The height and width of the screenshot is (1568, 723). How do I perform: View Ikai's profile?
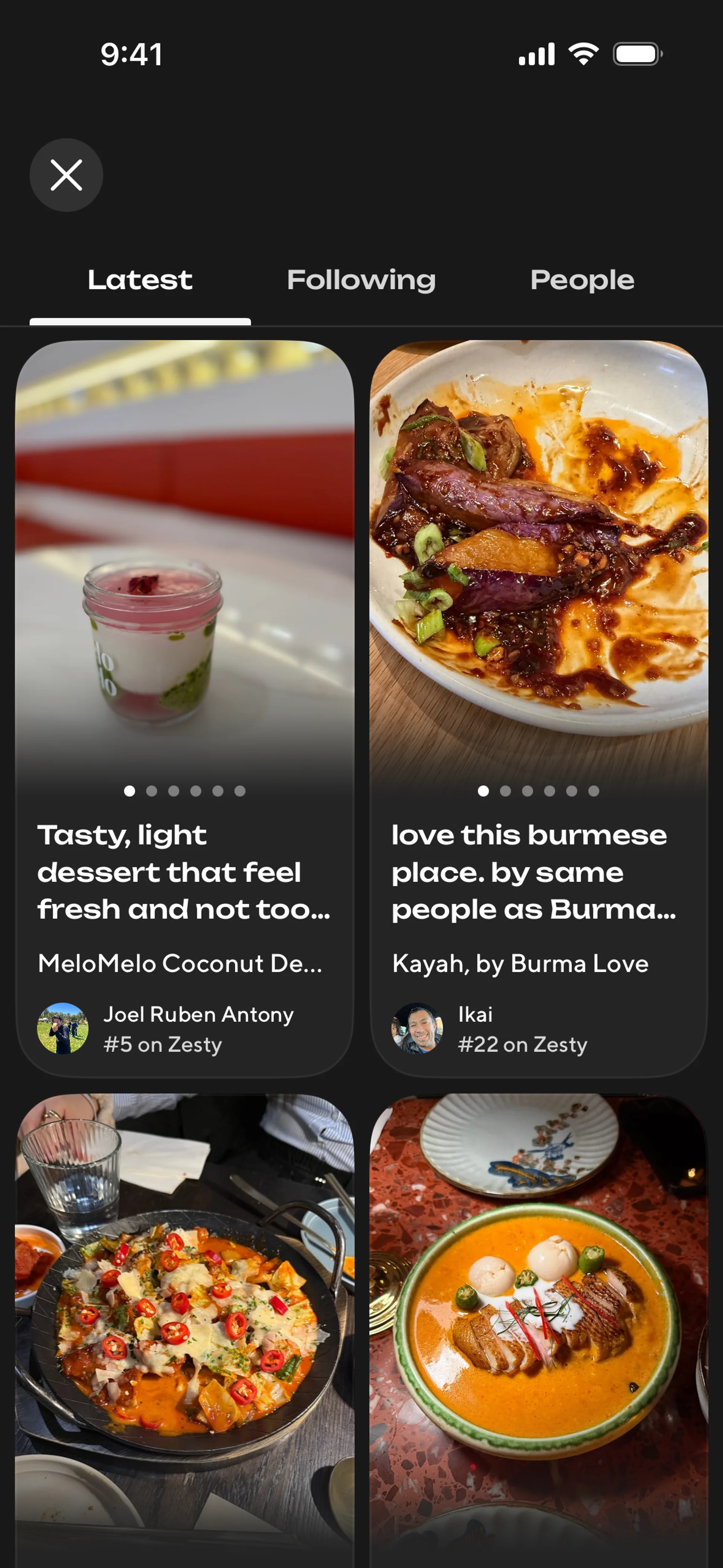[x=417, y=1028]
